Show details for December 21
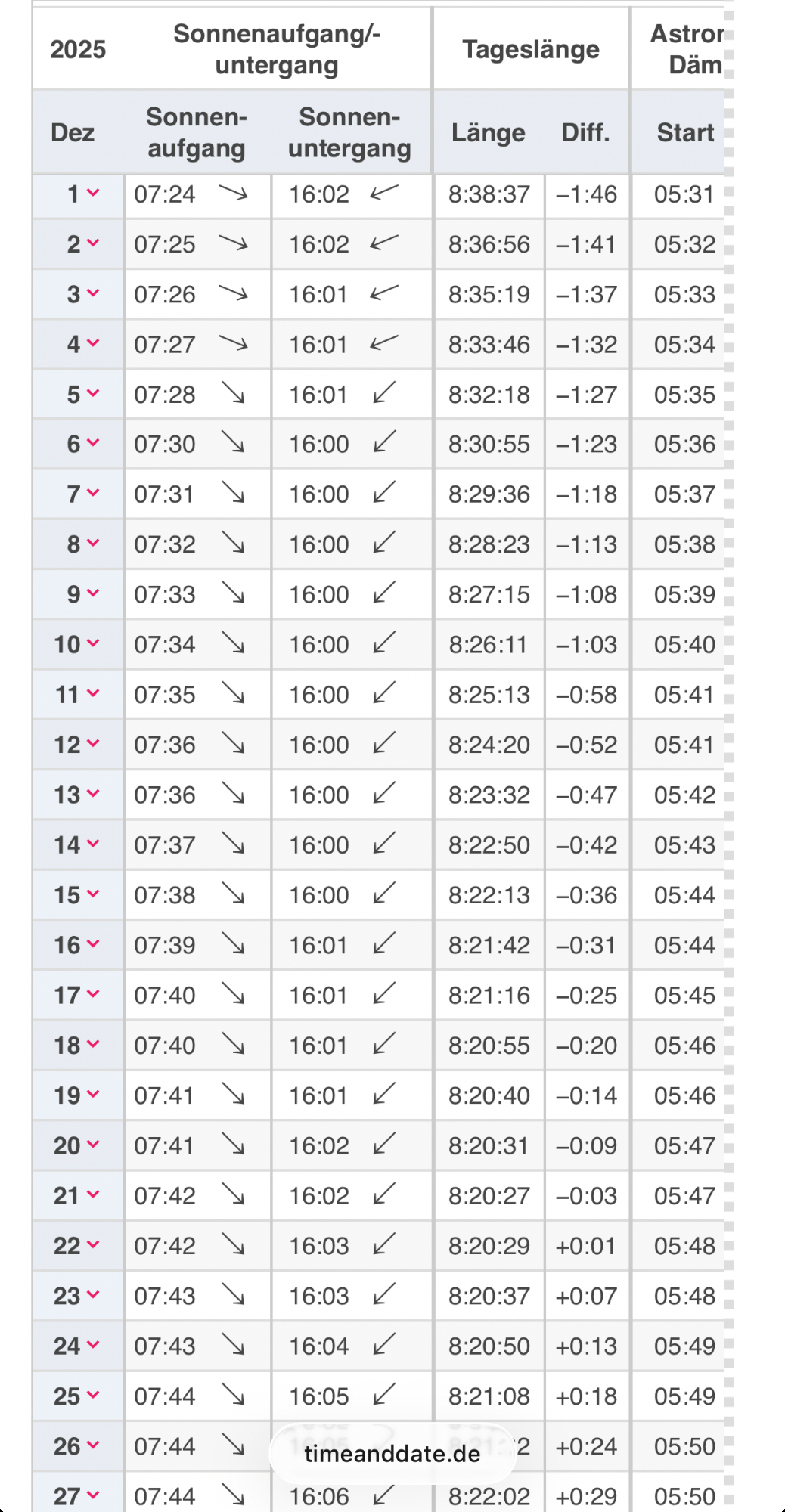Image resolution: width=785 pixels, height=1512 pixels. tap(93, 1195)
